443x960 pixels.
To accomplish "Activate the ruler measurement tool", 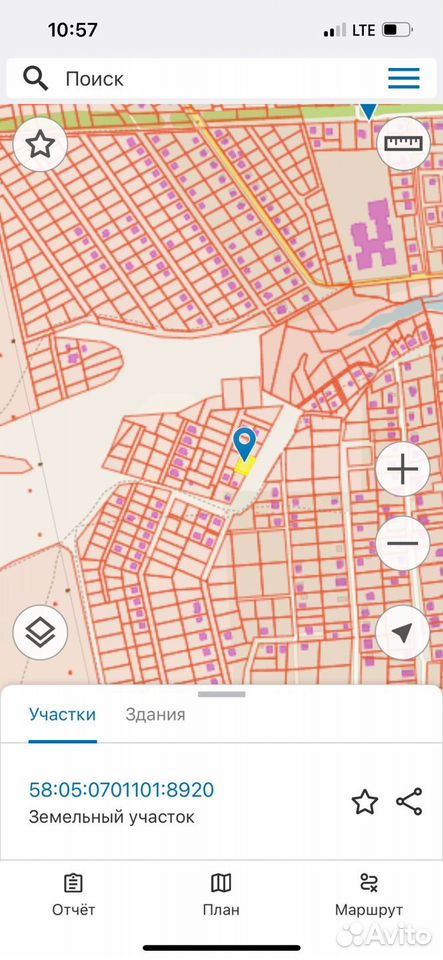I will click(x=403, y=143).
